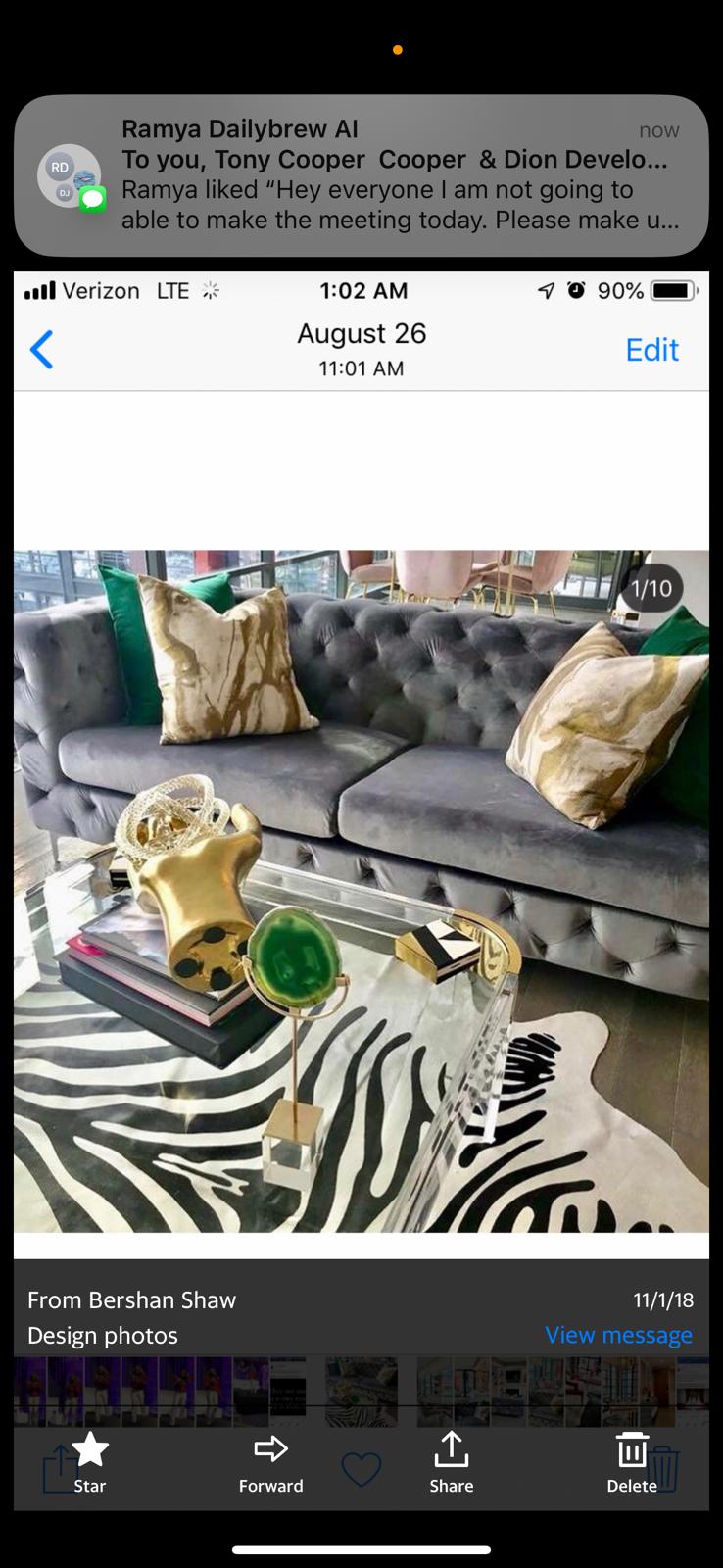Image resolution: width=723 pixels, height=1568 pixels.
Task: Open the View message link
Action: 618,1335
